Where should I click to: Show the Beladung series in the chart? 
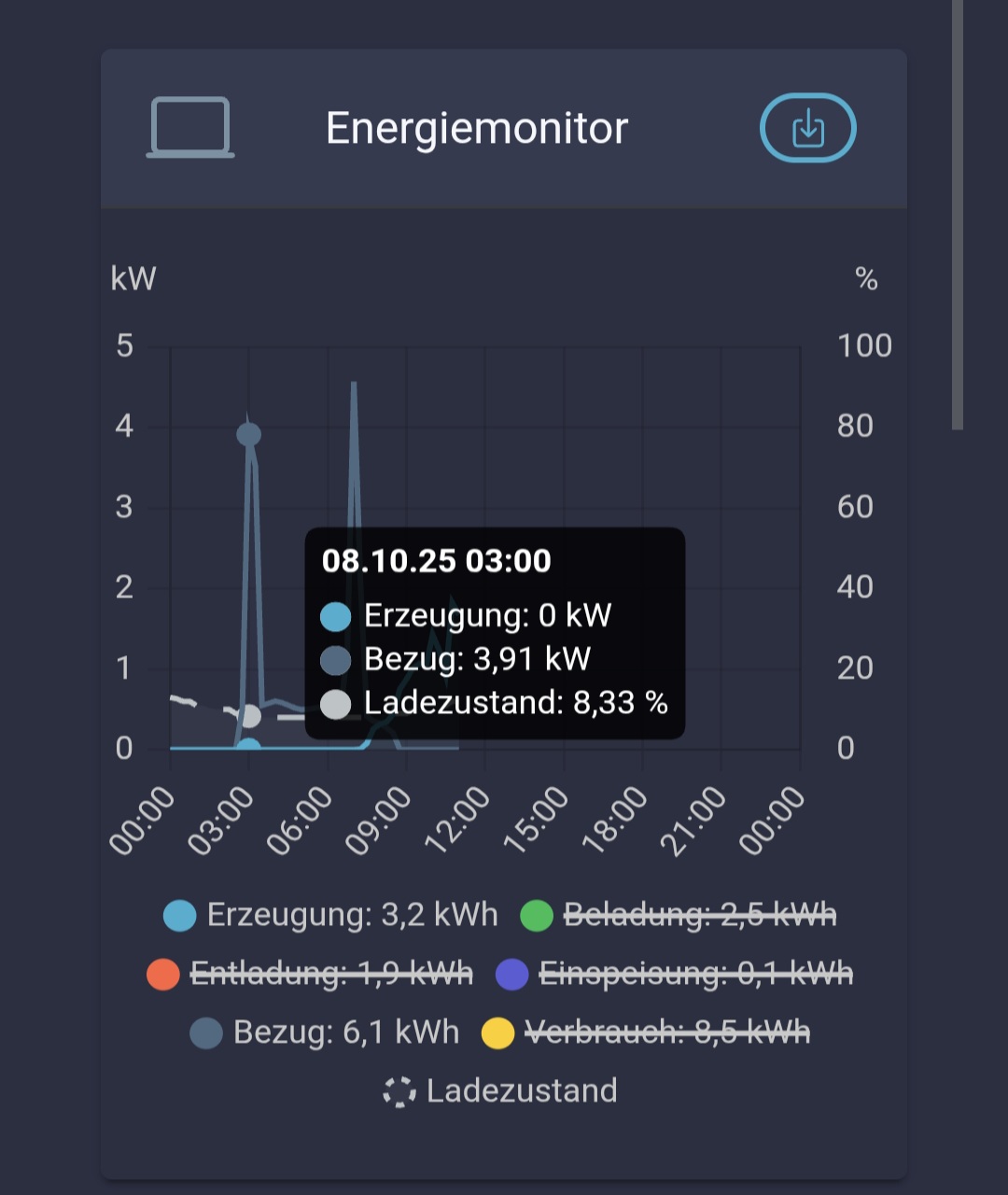[679, 915]
